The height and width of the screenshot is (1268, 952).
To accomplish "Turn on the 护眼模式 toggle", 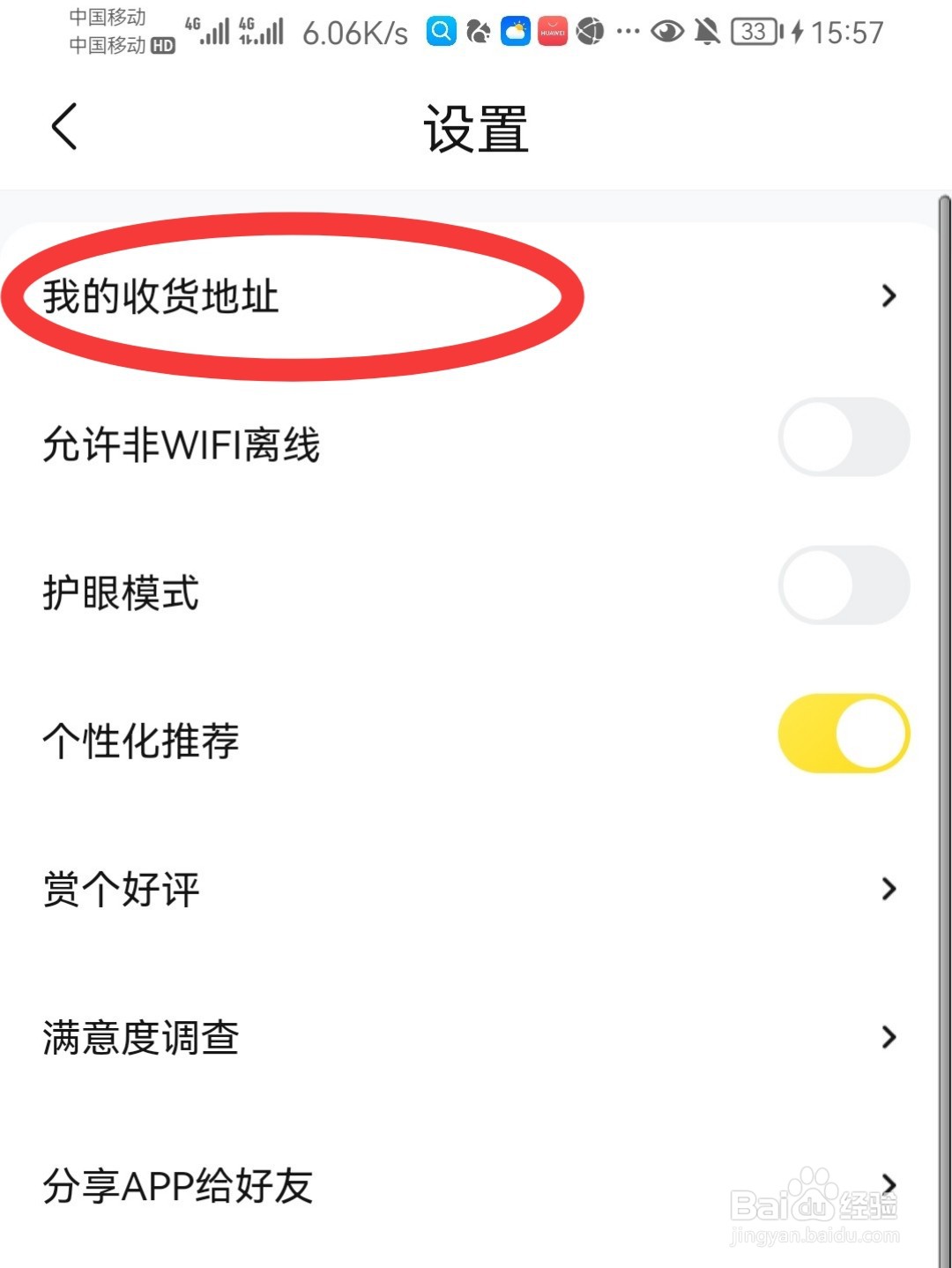I will (843, 585).
